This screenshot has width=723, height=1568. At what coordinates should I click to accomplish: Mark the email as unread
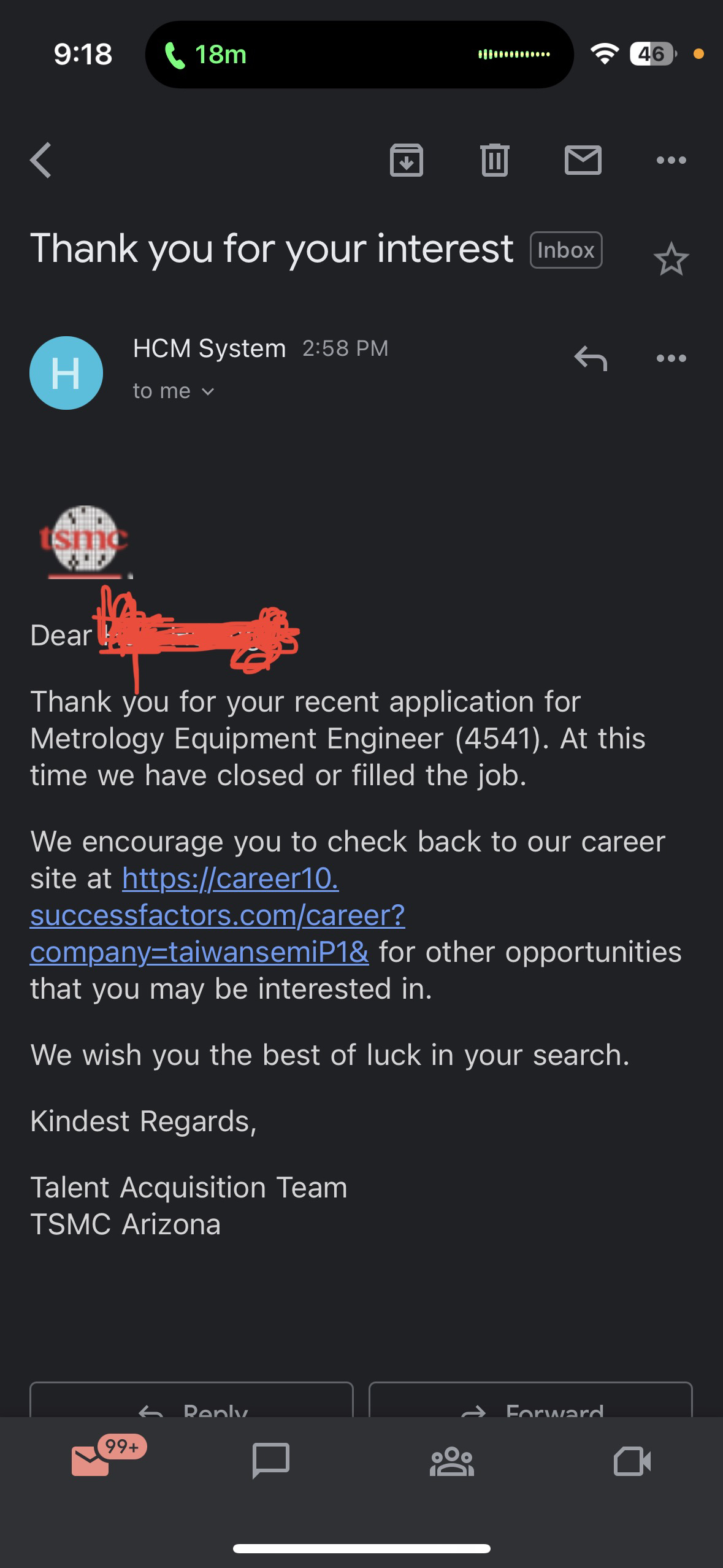583,160
